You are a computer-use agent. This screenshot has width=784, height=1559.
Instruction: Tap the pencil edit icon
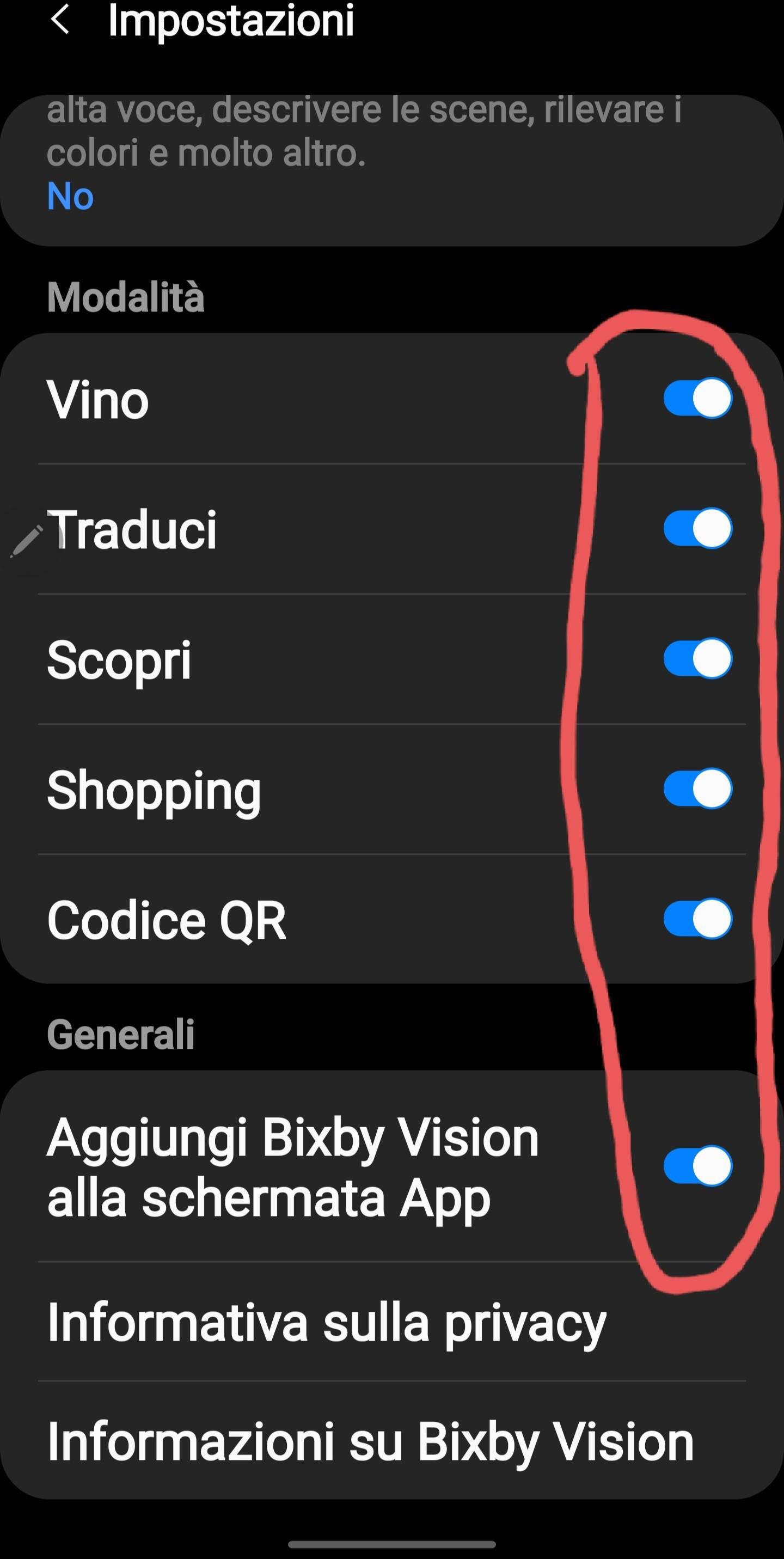(x=27, y=540)
